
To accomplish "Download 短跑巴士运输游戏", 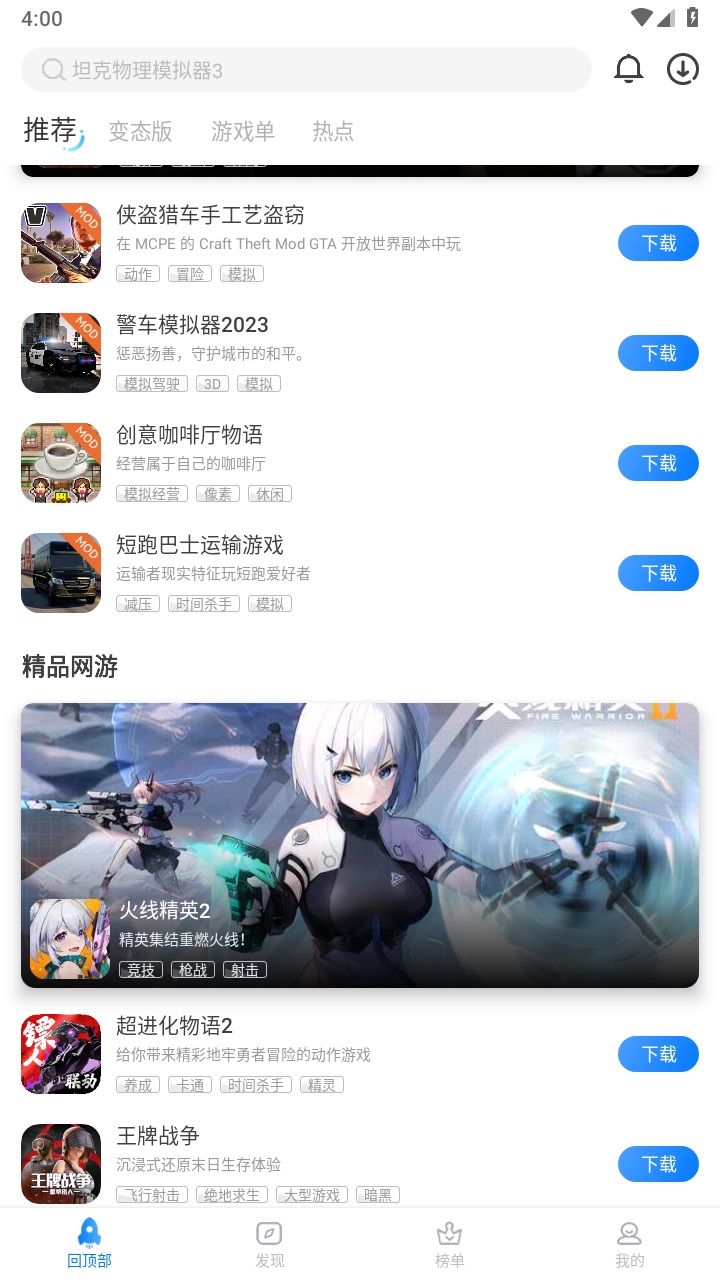I will (x=658, y=573).
